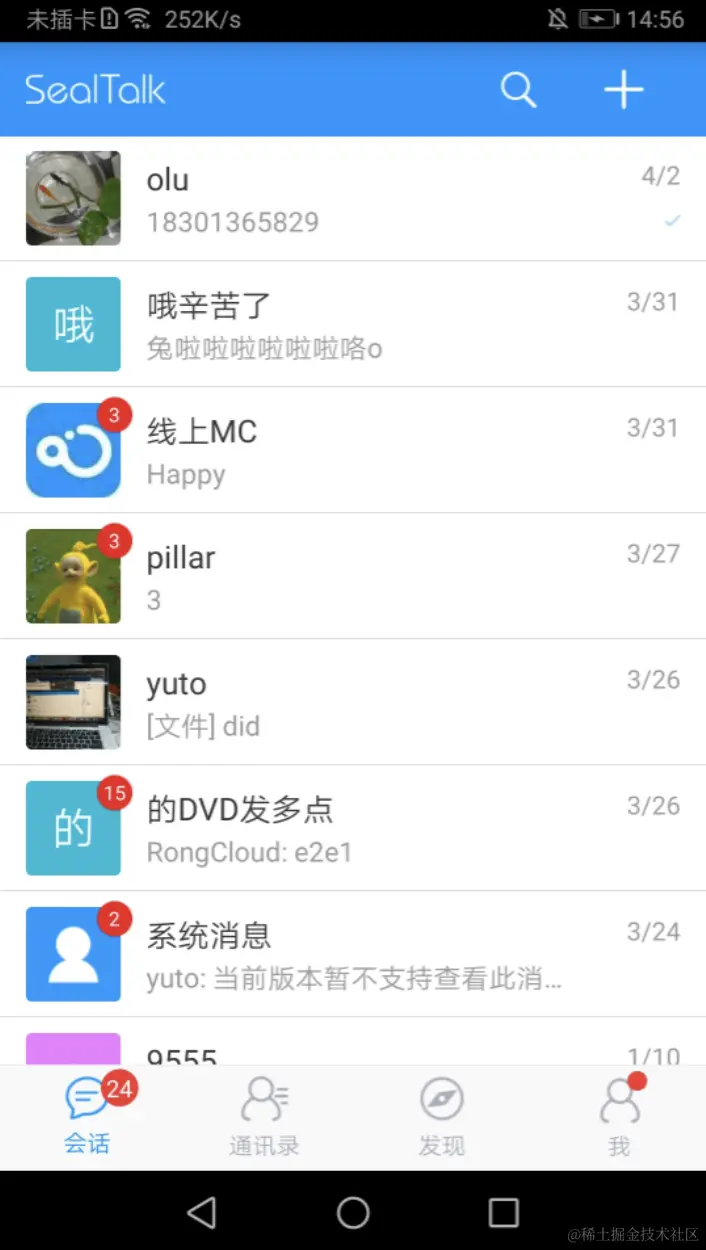Switch to the 通讯录 contacts tab
Image resolution: width=706 pixels, height=1250 pixels.
point(264,1118)
